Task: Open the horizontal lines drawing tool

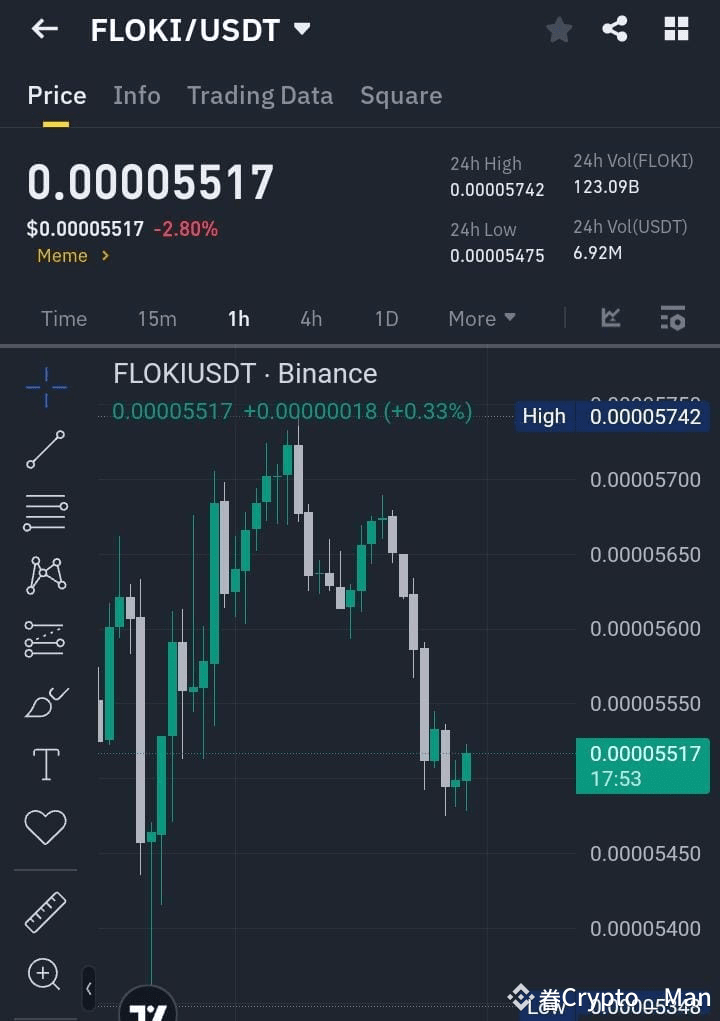Action: coord(45,511)
